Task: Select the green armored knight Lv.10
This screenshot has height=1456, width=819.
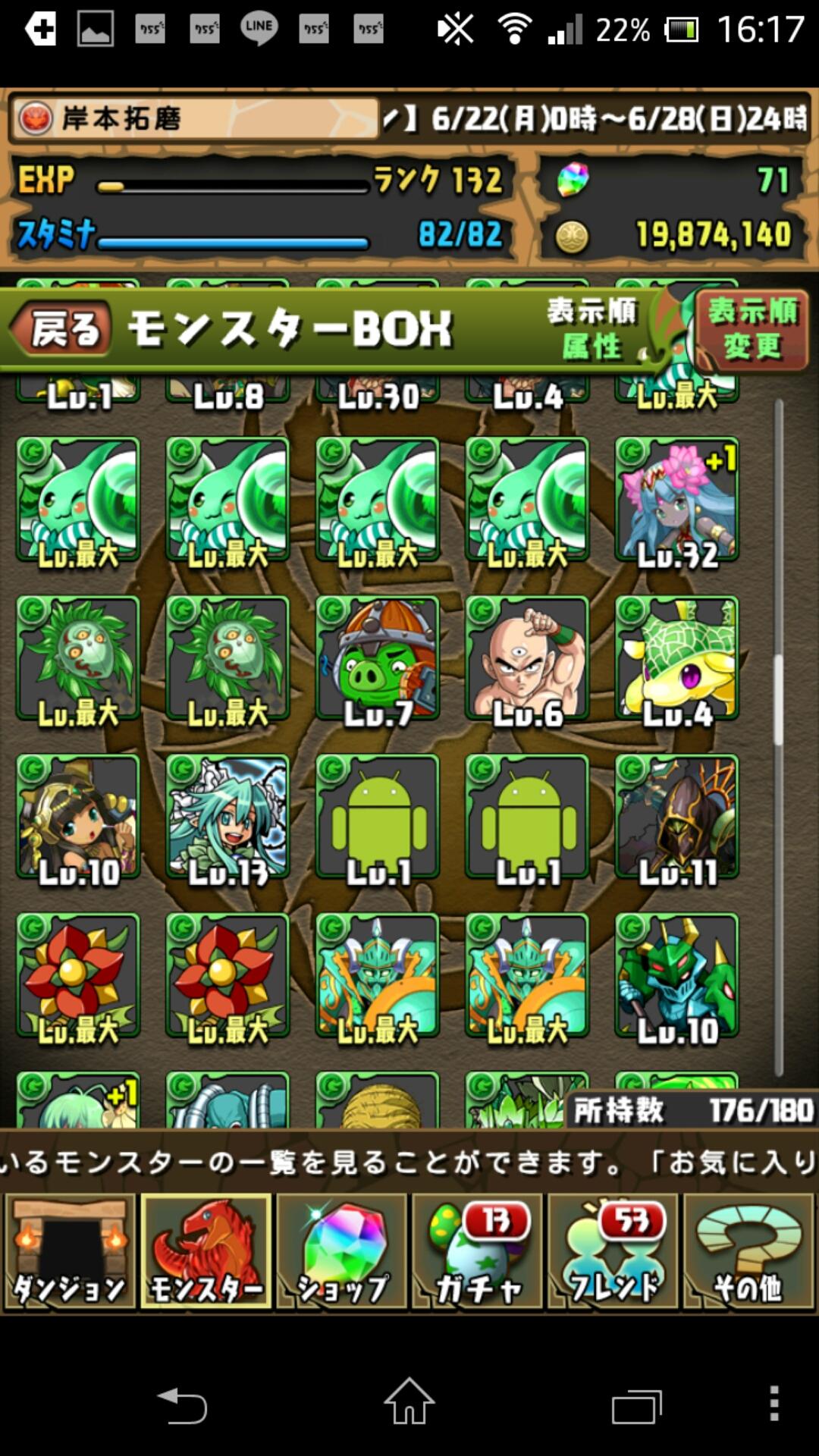Action: tap(676, 975)
